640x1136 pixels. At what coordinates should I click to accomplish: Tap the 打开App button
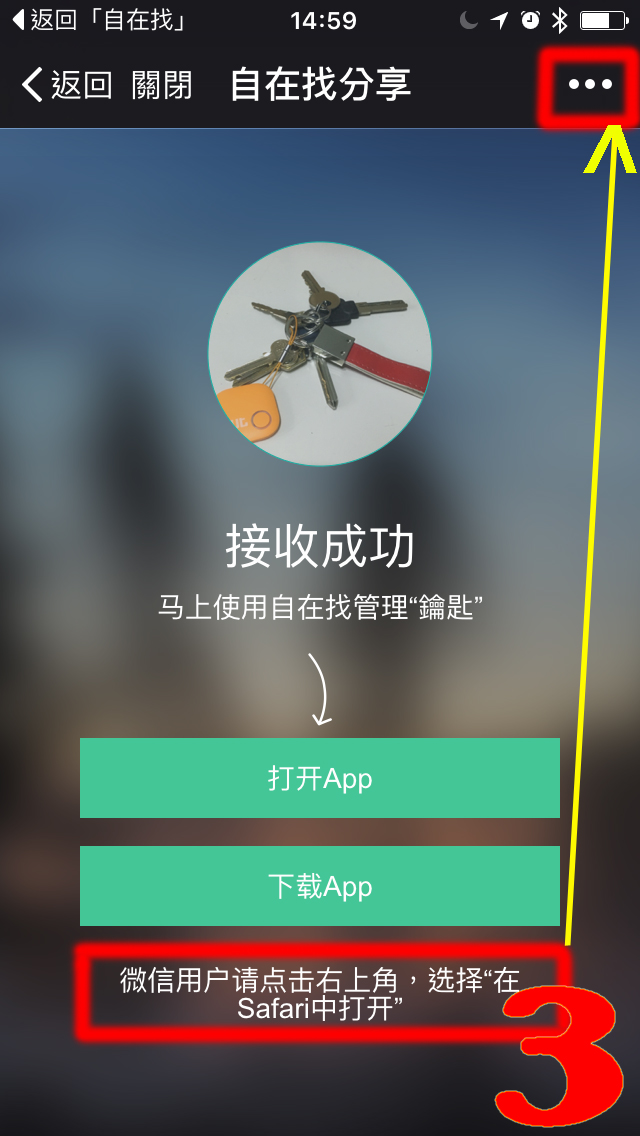pos(320,778)
